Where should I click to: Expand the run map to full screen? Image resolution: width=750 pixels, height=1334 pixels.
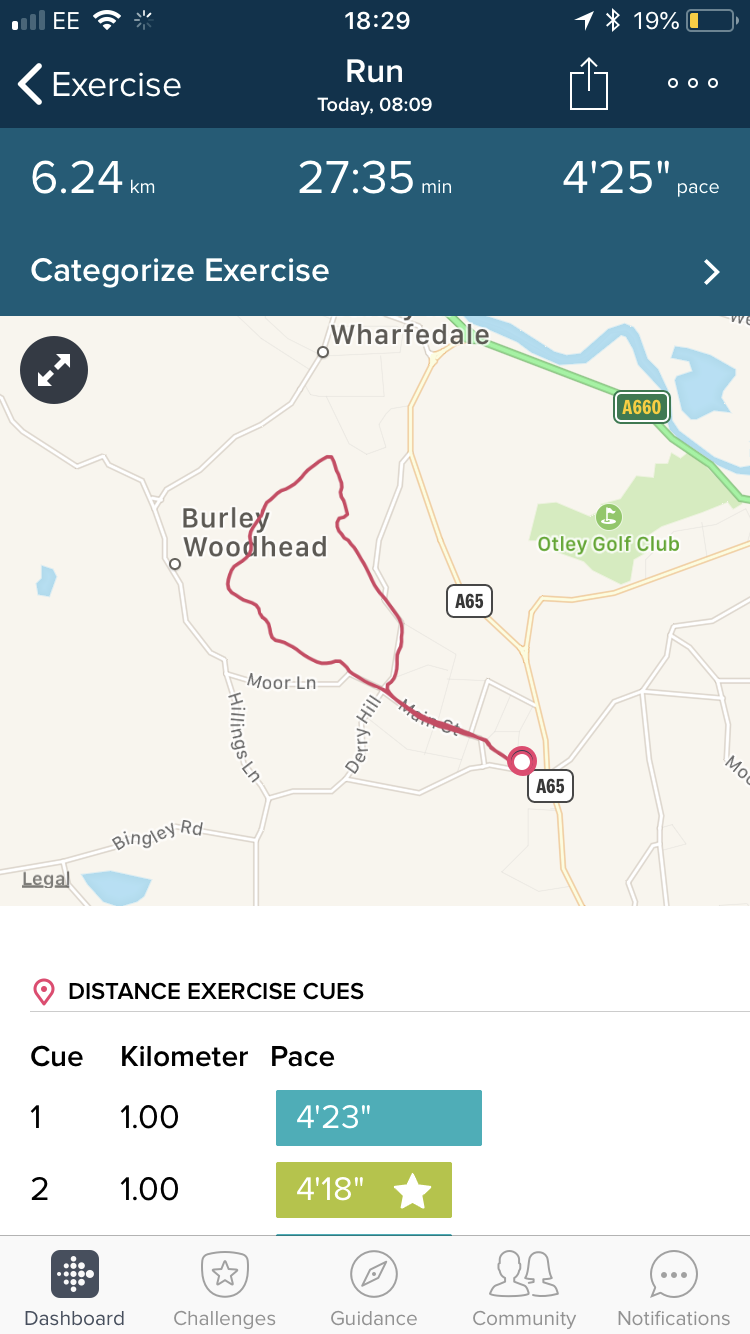tap(54, 371)
